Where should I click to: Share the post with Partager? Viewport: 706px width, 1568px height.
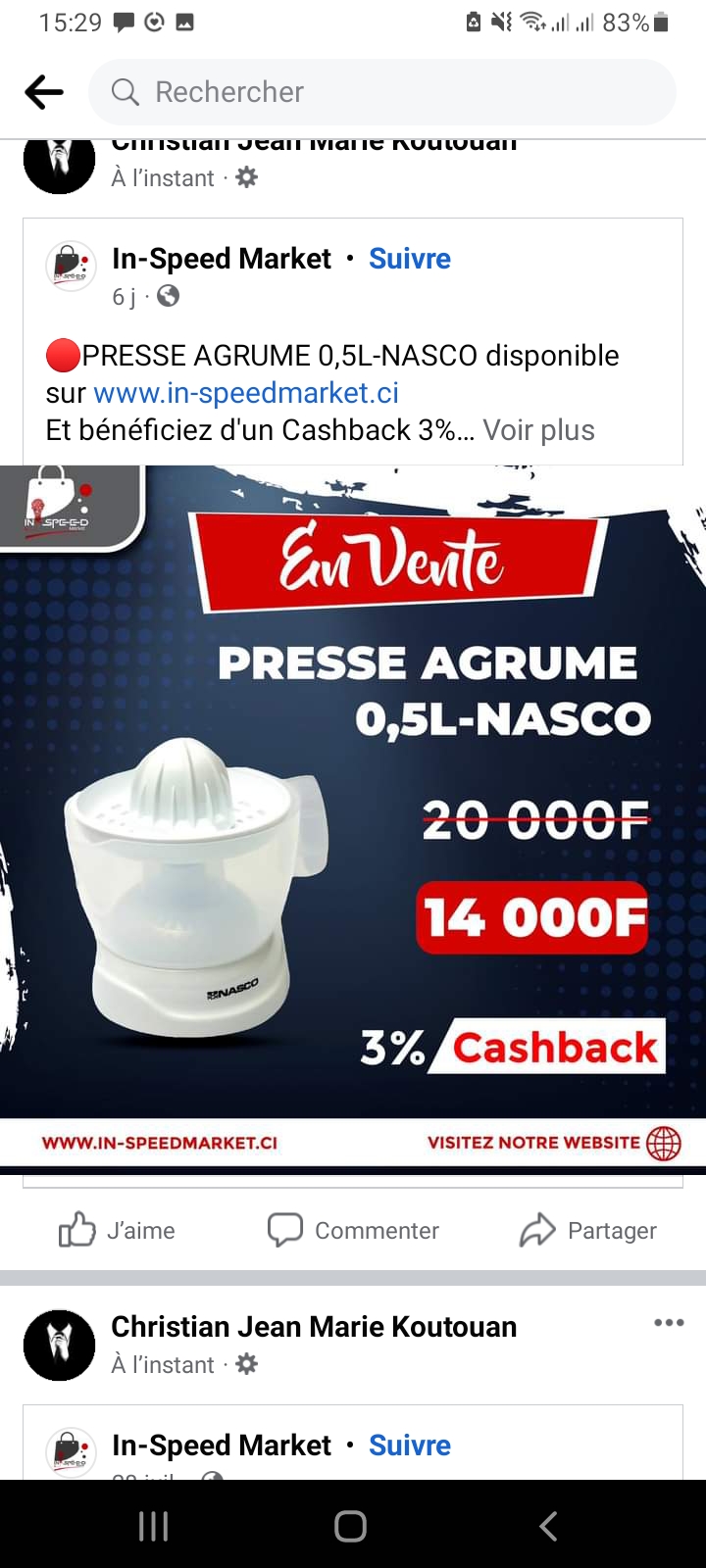pyautogui.click(x=588, y=1230)
